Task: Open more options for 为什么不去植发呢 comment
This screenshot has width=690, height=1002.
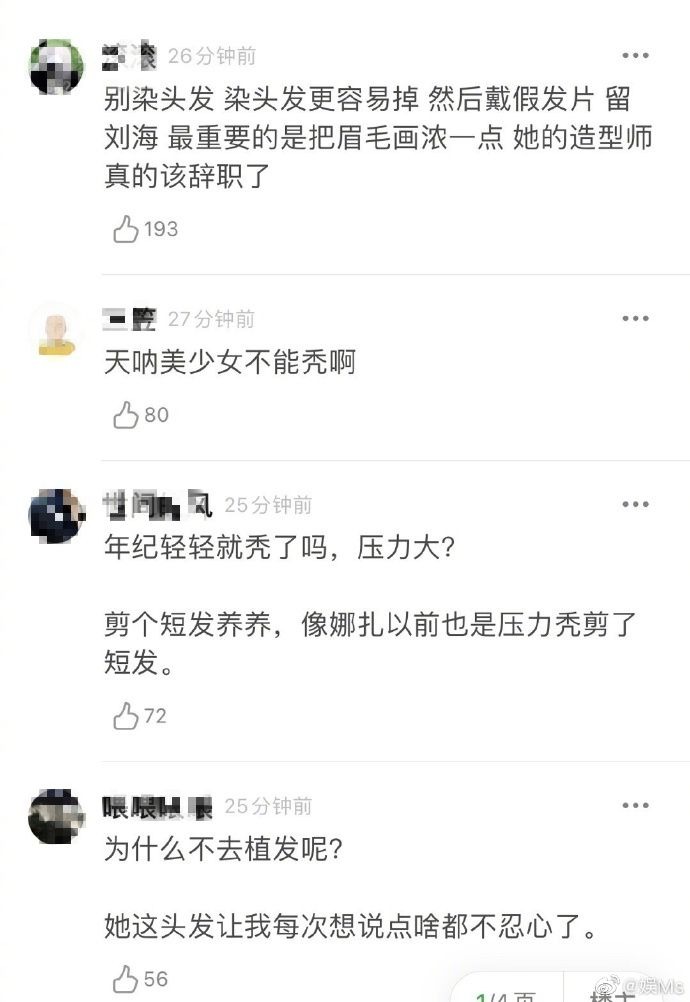Action: 636,806
